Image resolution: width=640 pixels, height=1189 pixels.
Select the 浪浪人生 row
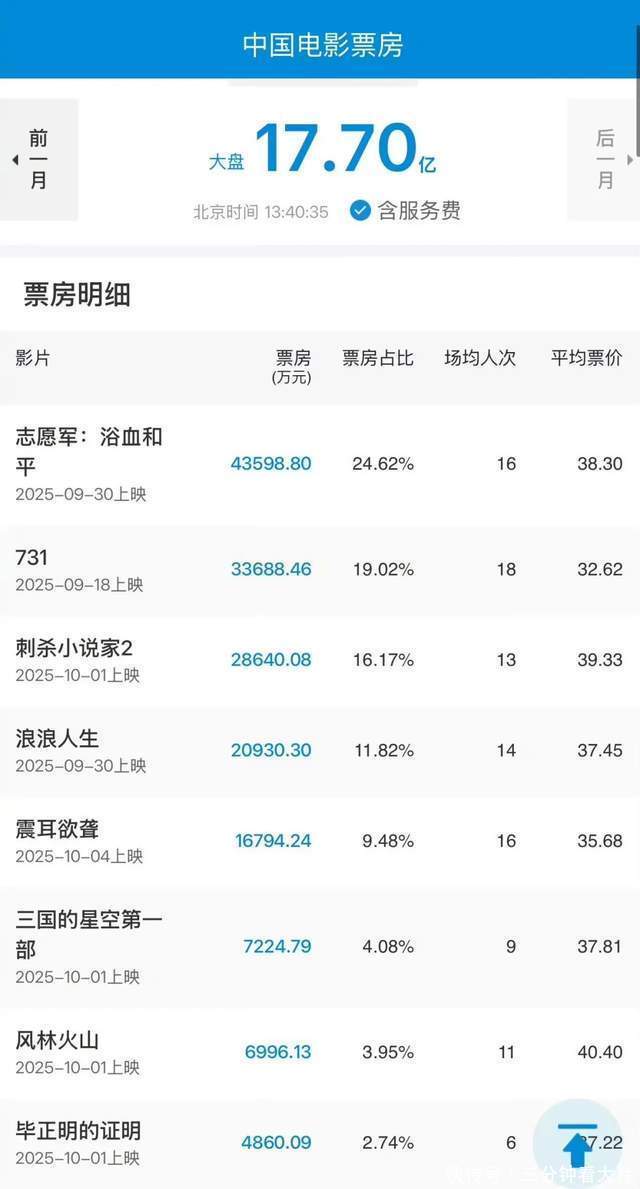(58, 739)
